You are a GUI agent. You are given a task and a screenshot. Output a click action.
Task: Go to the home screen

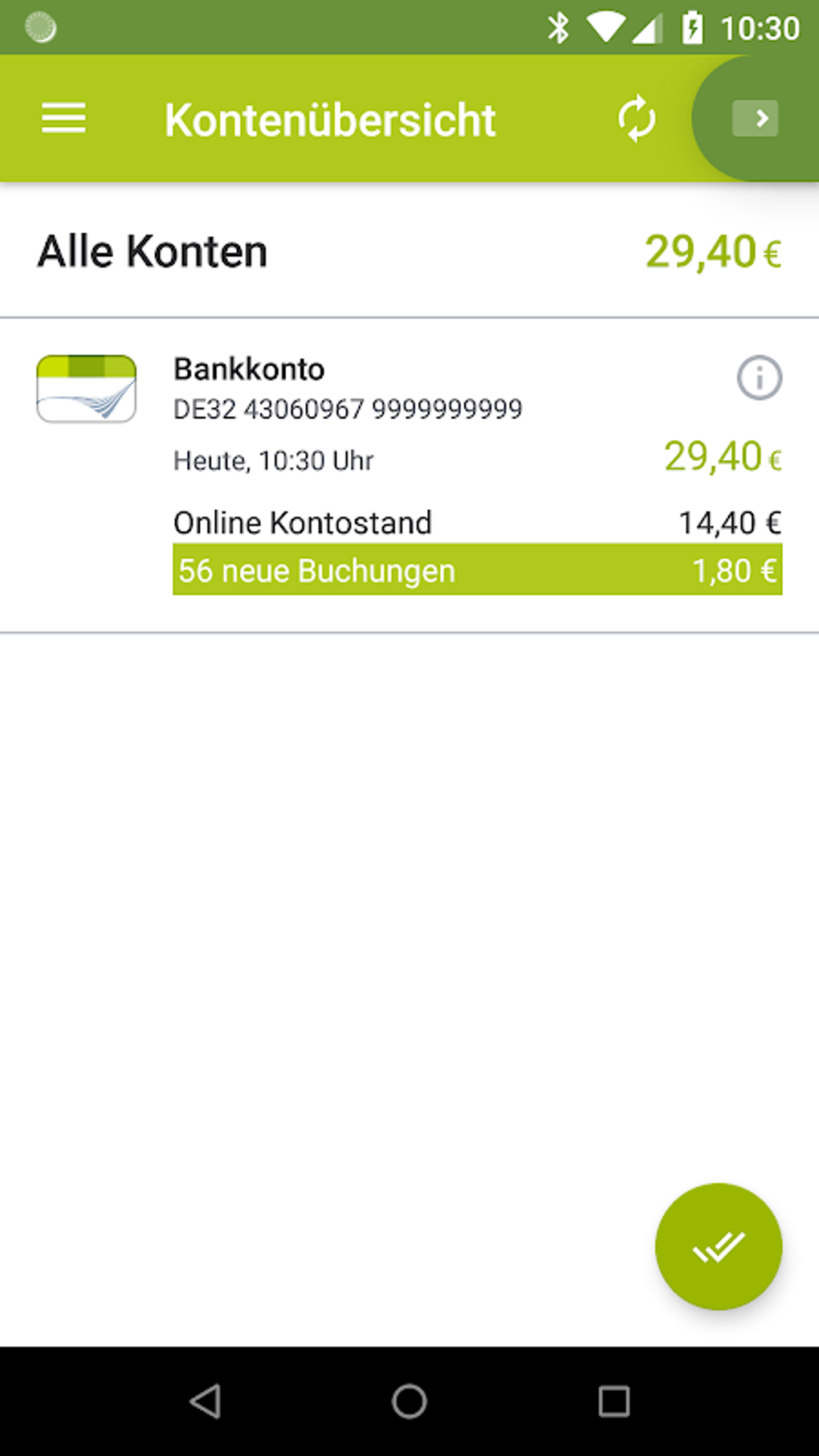tap(409, 1401)
